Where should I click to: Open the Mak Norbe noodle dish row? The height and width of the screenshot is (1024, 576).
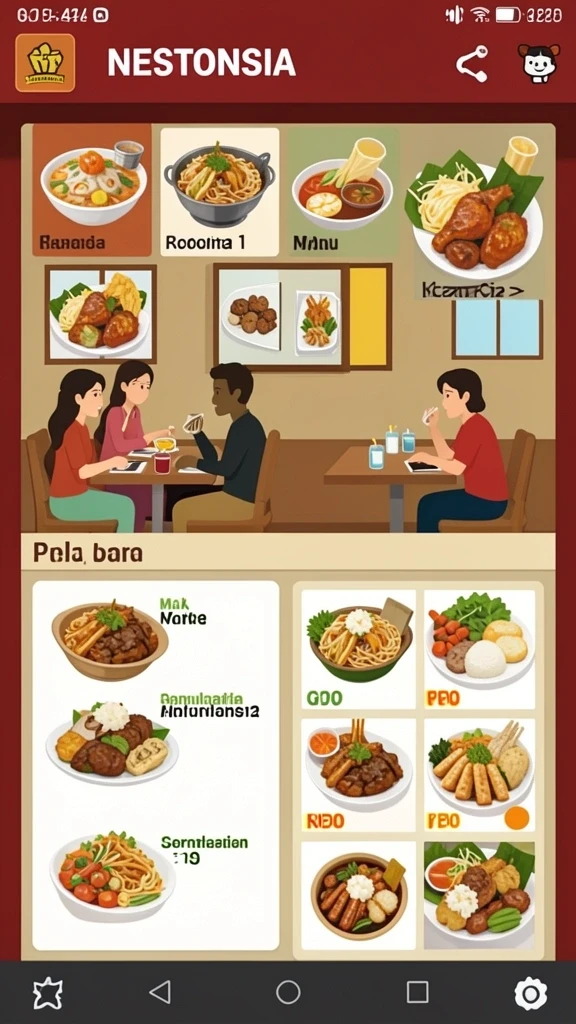(x=155, y=633)
